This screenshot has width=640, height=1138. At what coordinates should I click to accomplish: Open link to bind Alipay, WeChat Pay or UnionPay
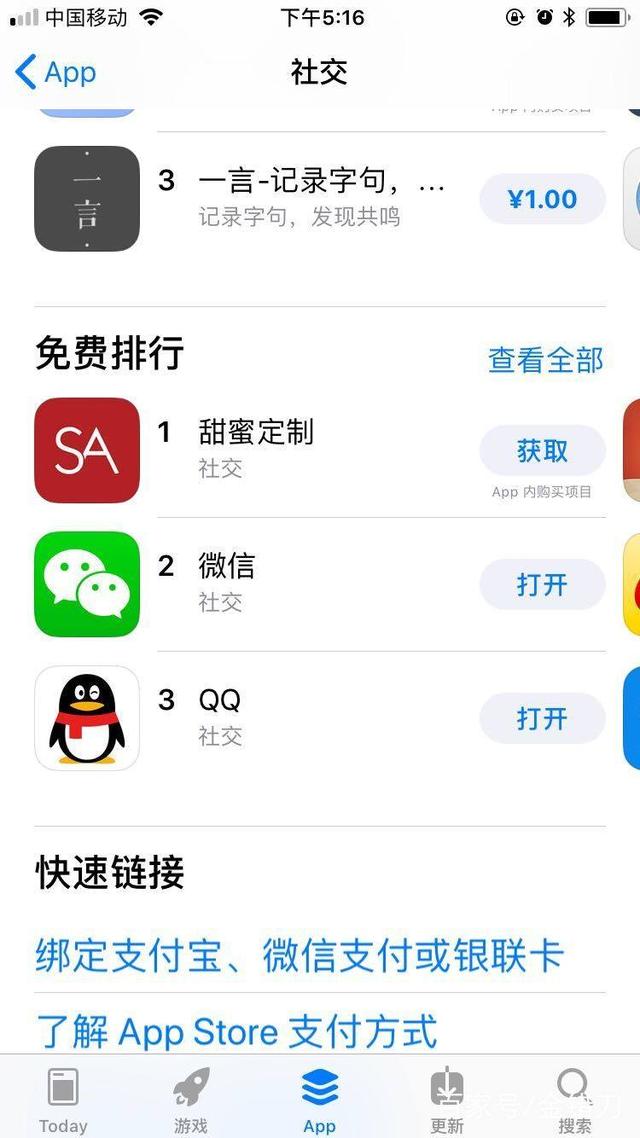[299, 956]
